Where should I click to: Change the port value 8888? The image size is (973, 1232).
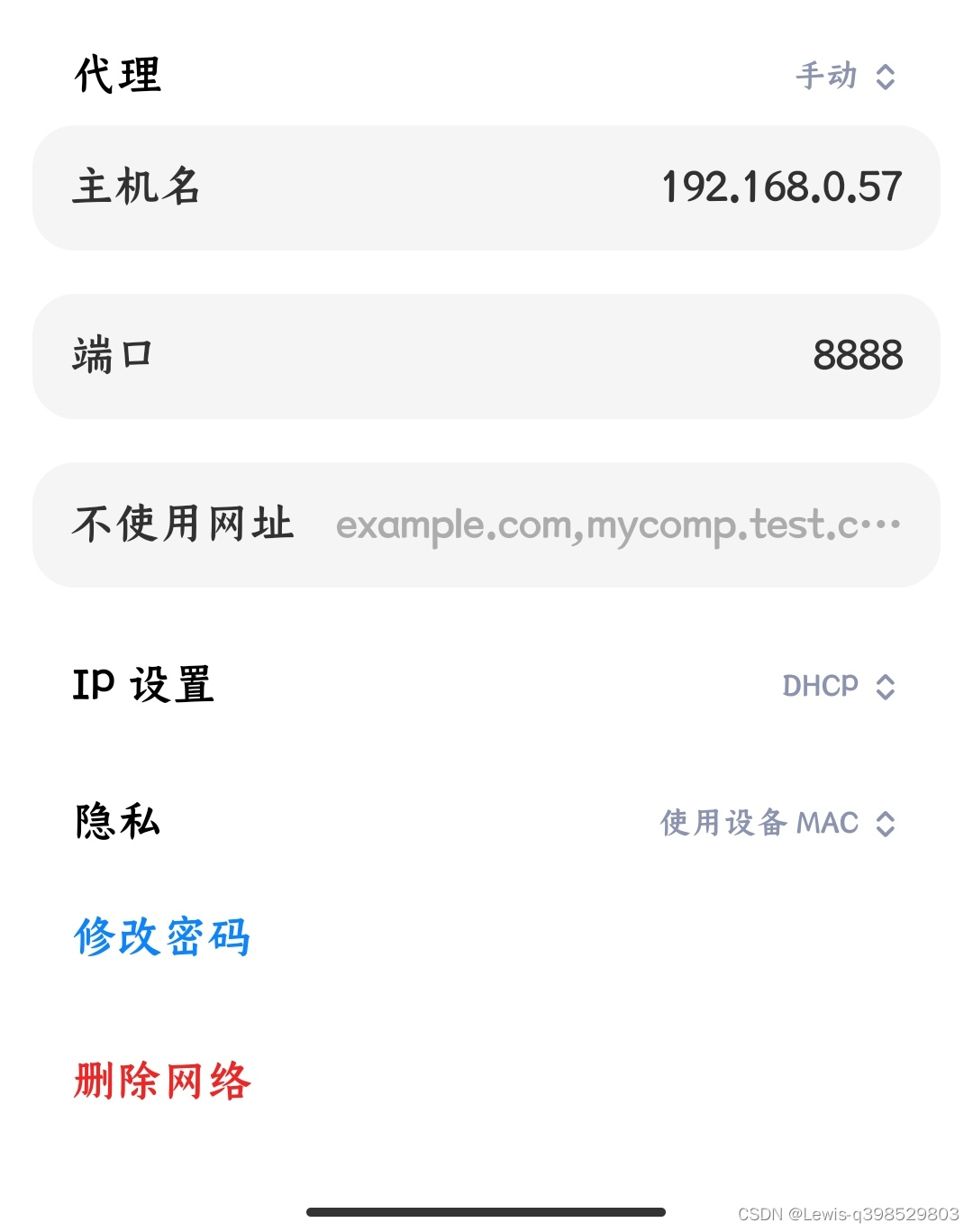(x=858, y=355)
